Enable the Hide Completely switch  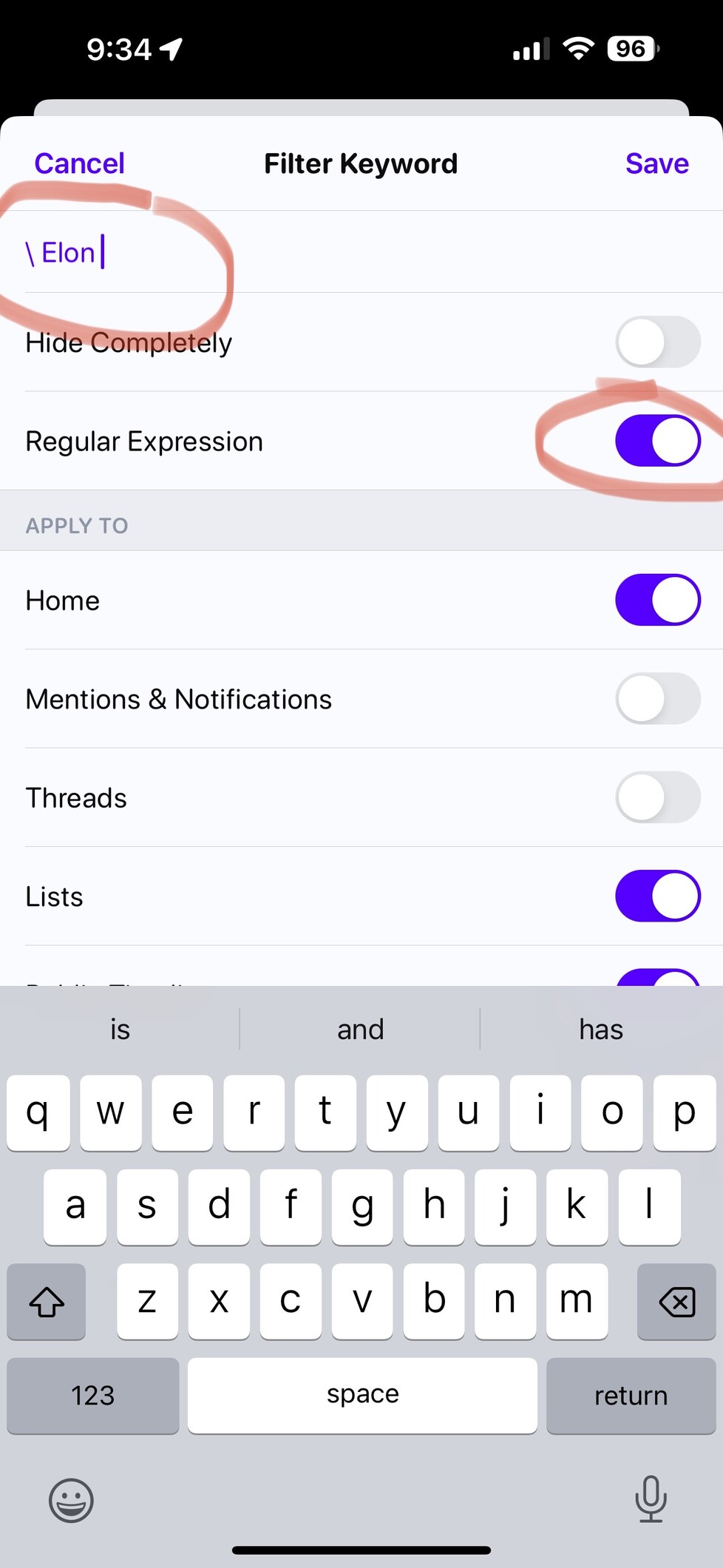pyautogui.click(x=658, y=342)
